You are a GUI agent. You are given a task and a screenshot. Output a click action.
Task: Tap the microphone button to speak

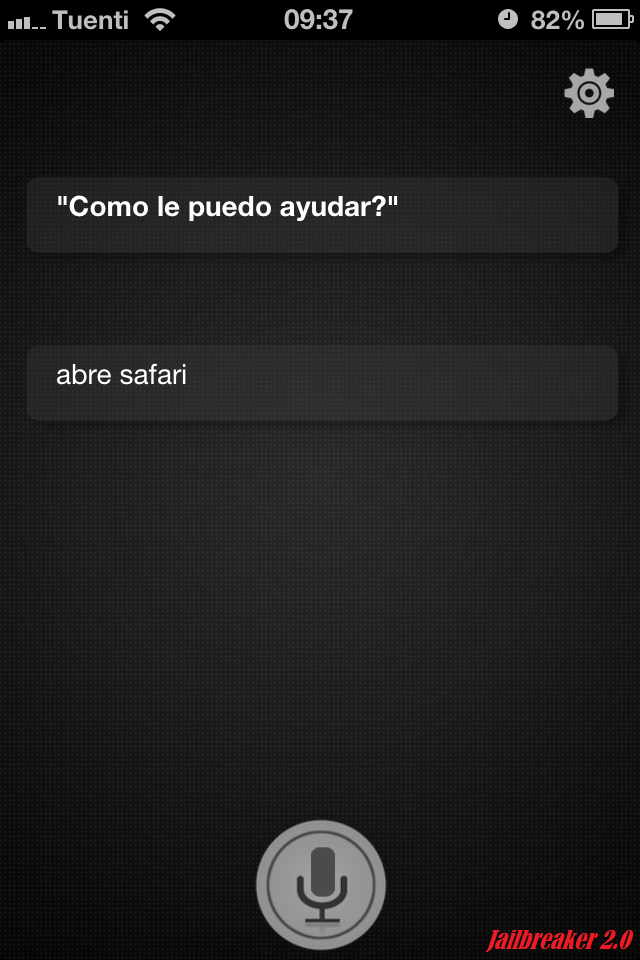click(321, 884)
